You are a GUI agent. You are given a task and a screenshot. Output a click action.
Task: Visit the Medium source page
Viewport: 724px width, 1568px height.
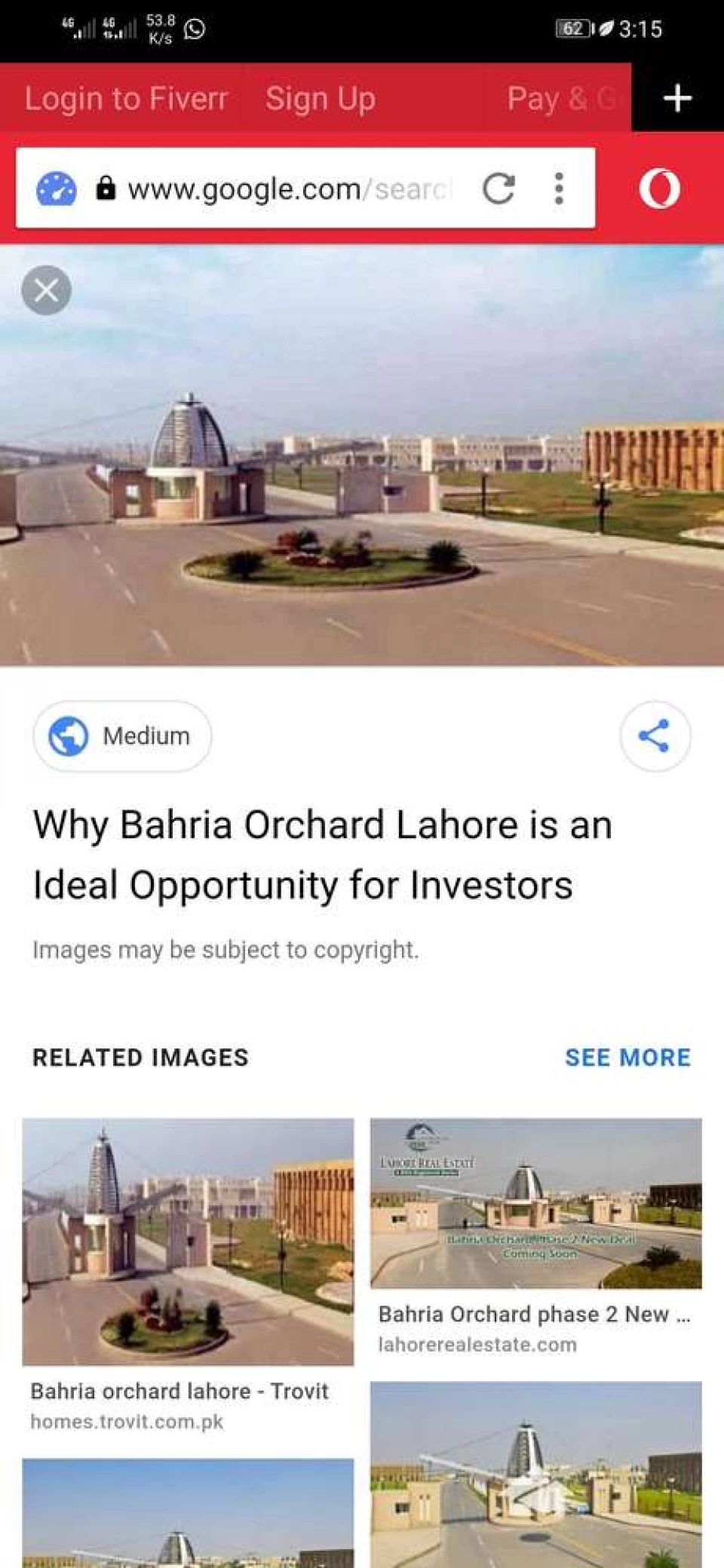pyautogui.click(x=122, y=736)
